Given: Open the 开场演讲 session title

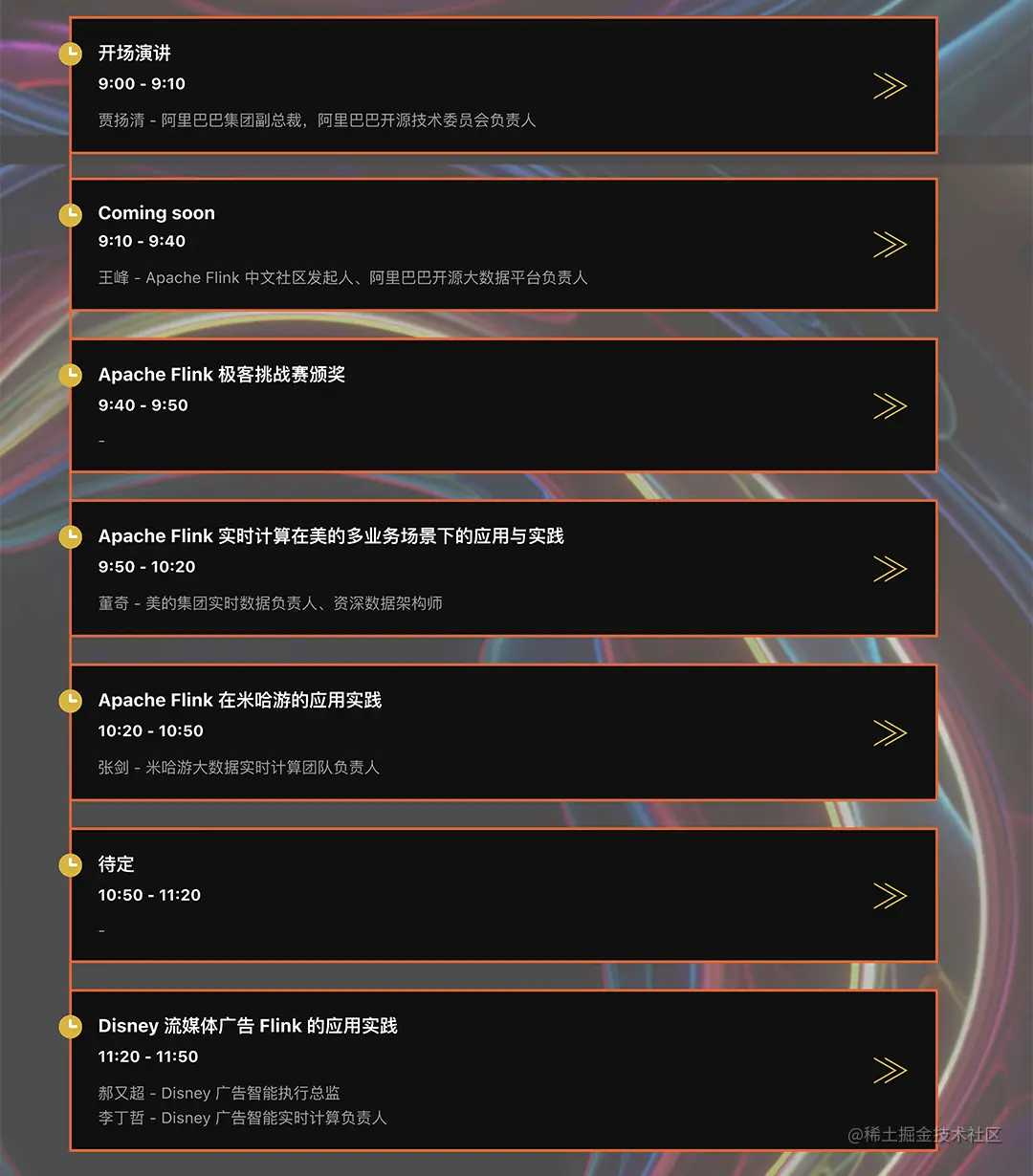Looking at the screenshot, I should coord(134,54).
